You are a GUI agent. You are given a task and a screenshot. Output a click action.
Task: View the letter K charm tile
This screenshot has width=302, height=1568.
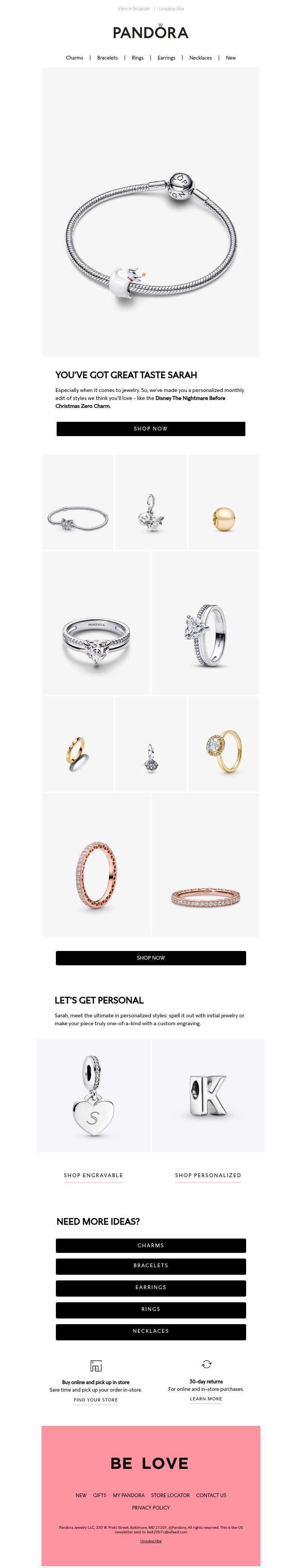(x=208, y=1095)
